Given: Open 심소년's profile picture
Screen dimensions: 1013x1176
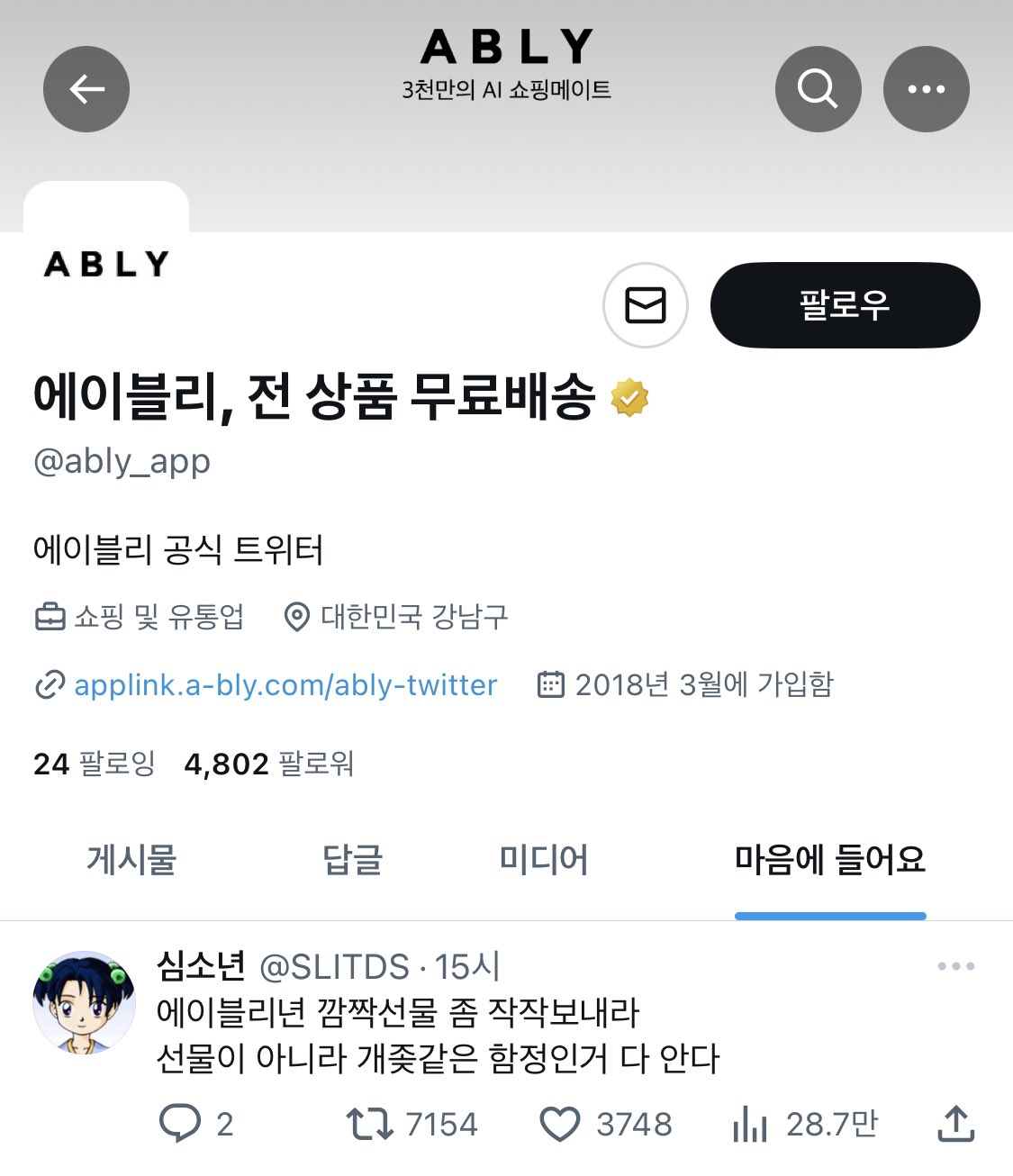Looking at the screenshot, I should [84, 1002].
